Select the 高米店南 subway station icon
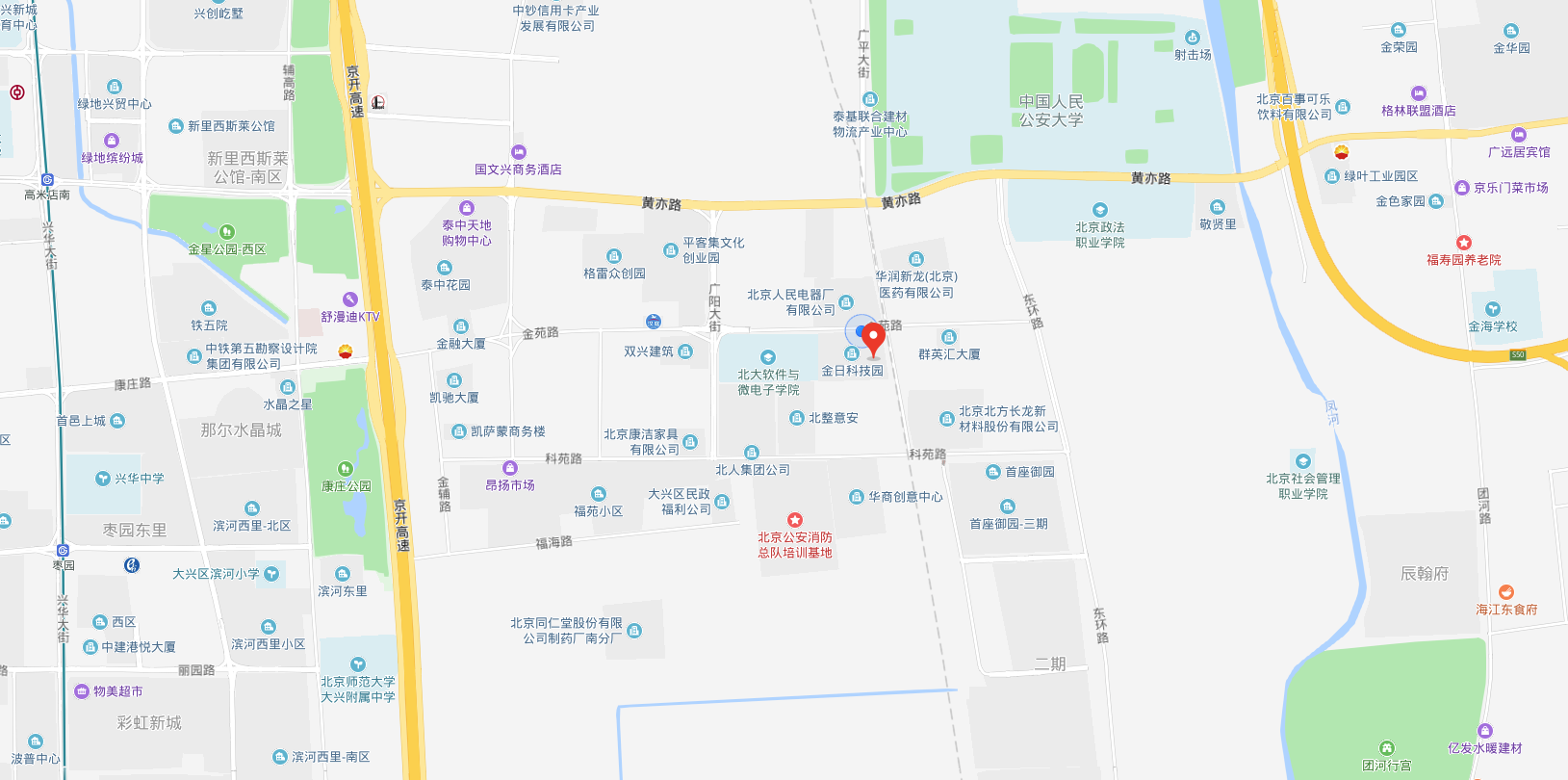This screenshot has height=780, width=1568. tap(47, 180)
